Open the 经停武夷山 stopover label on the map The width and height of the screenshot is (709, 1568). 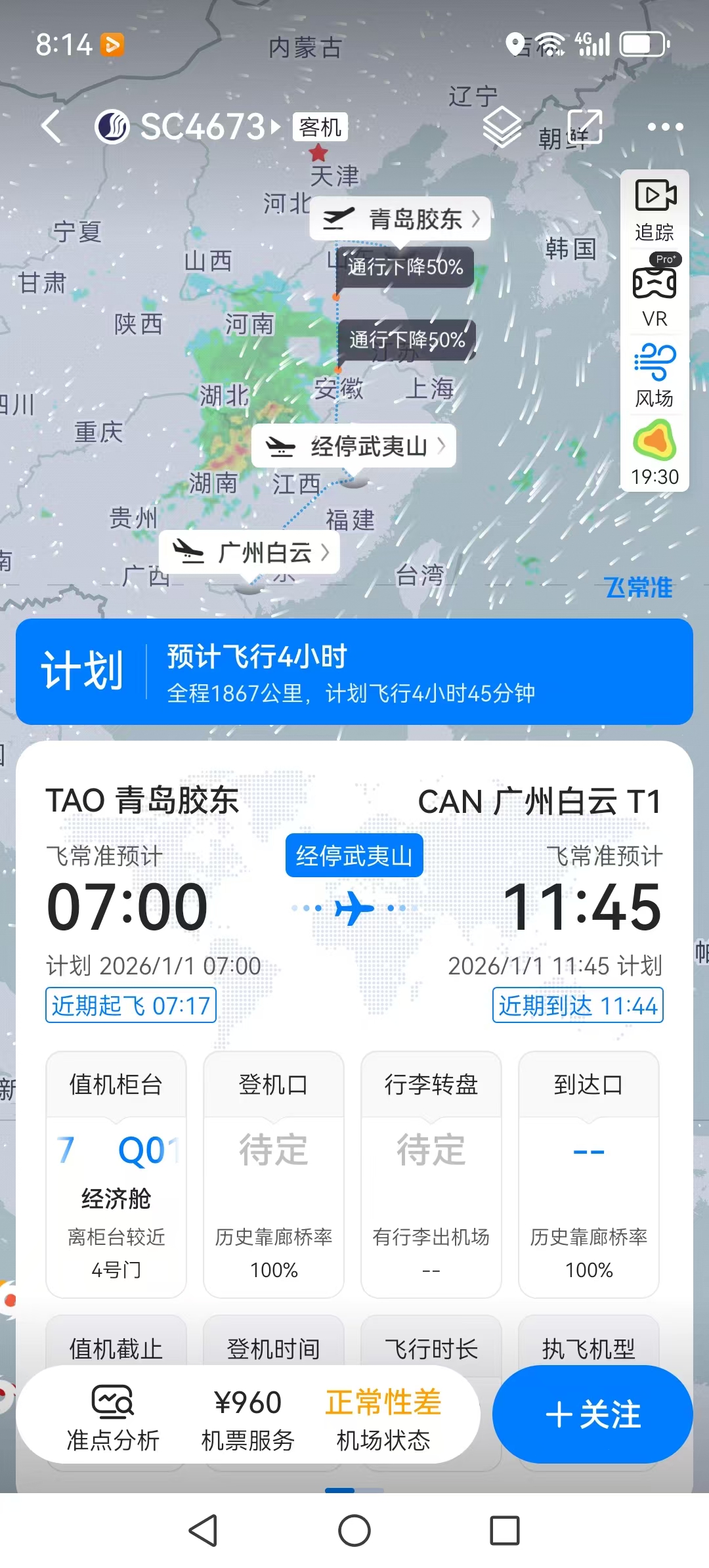(x=354, y=446)
